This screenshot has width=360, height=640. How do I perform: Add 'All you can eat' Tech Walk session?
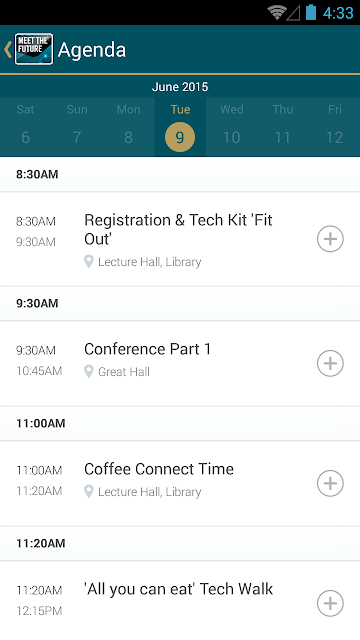point(330,603)
